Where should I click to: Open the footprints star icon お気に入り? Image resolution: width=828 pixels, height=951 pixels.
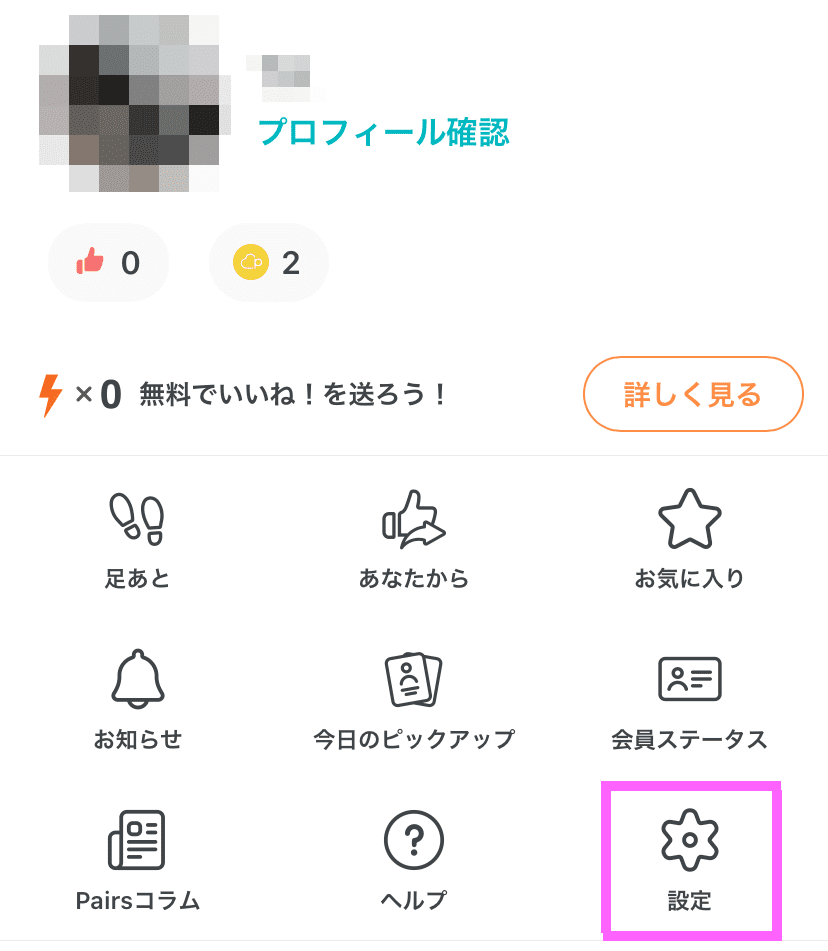coord(690,519)
